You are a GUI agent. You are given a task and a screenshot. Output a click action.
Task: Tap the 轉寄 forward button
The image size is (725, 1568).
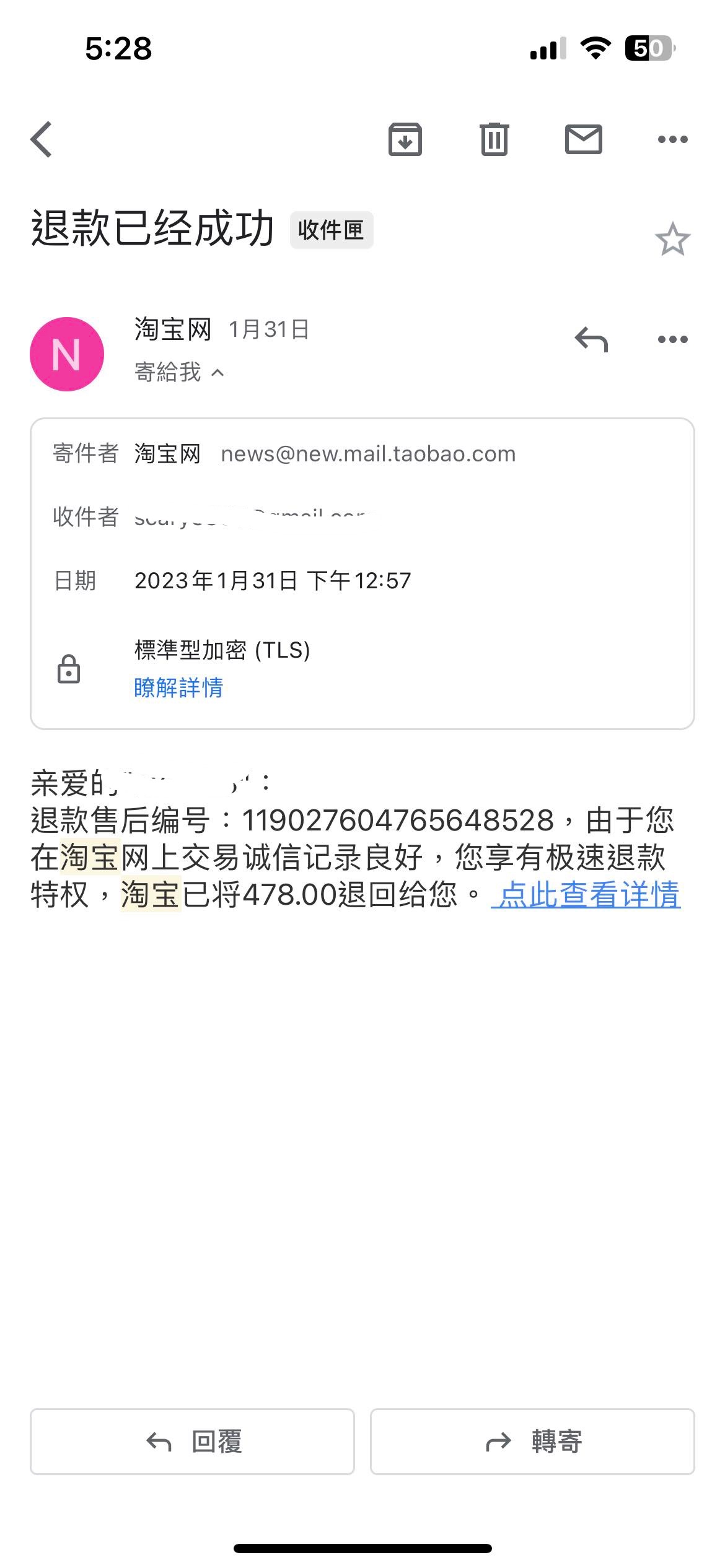[x=532, y=1442]
